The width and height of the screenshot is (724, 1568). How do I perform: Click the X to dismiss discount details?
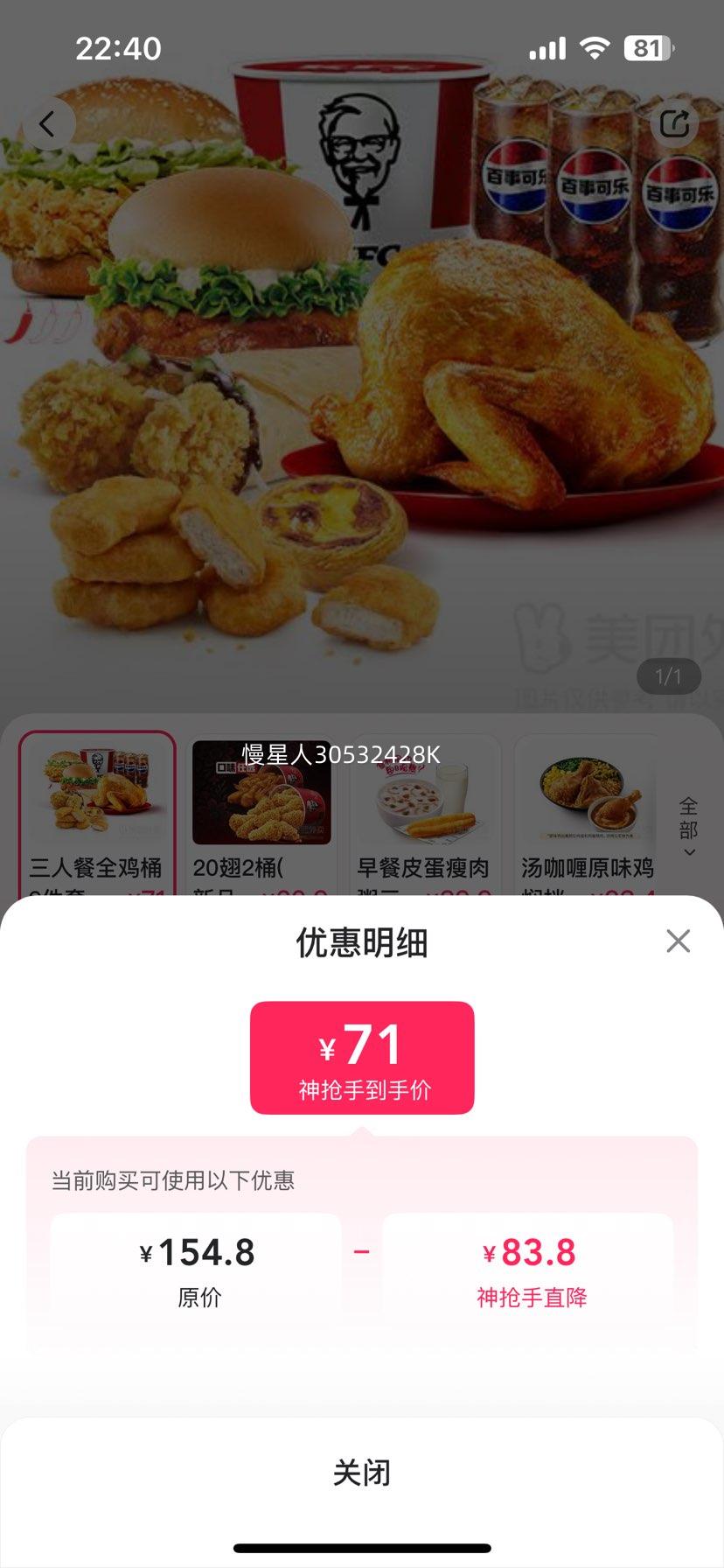[679, 941]
